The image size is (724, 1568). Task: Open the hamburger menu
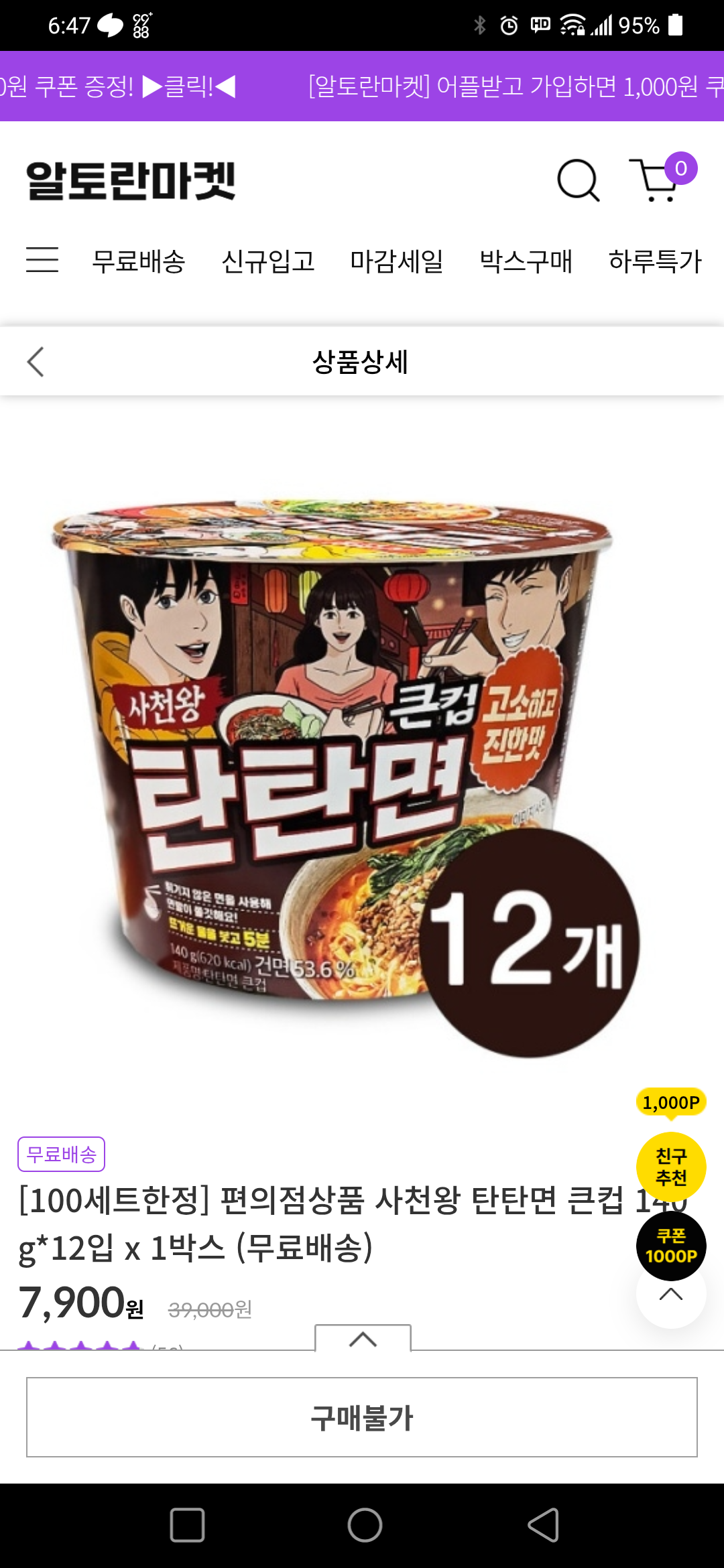point(42,259)
